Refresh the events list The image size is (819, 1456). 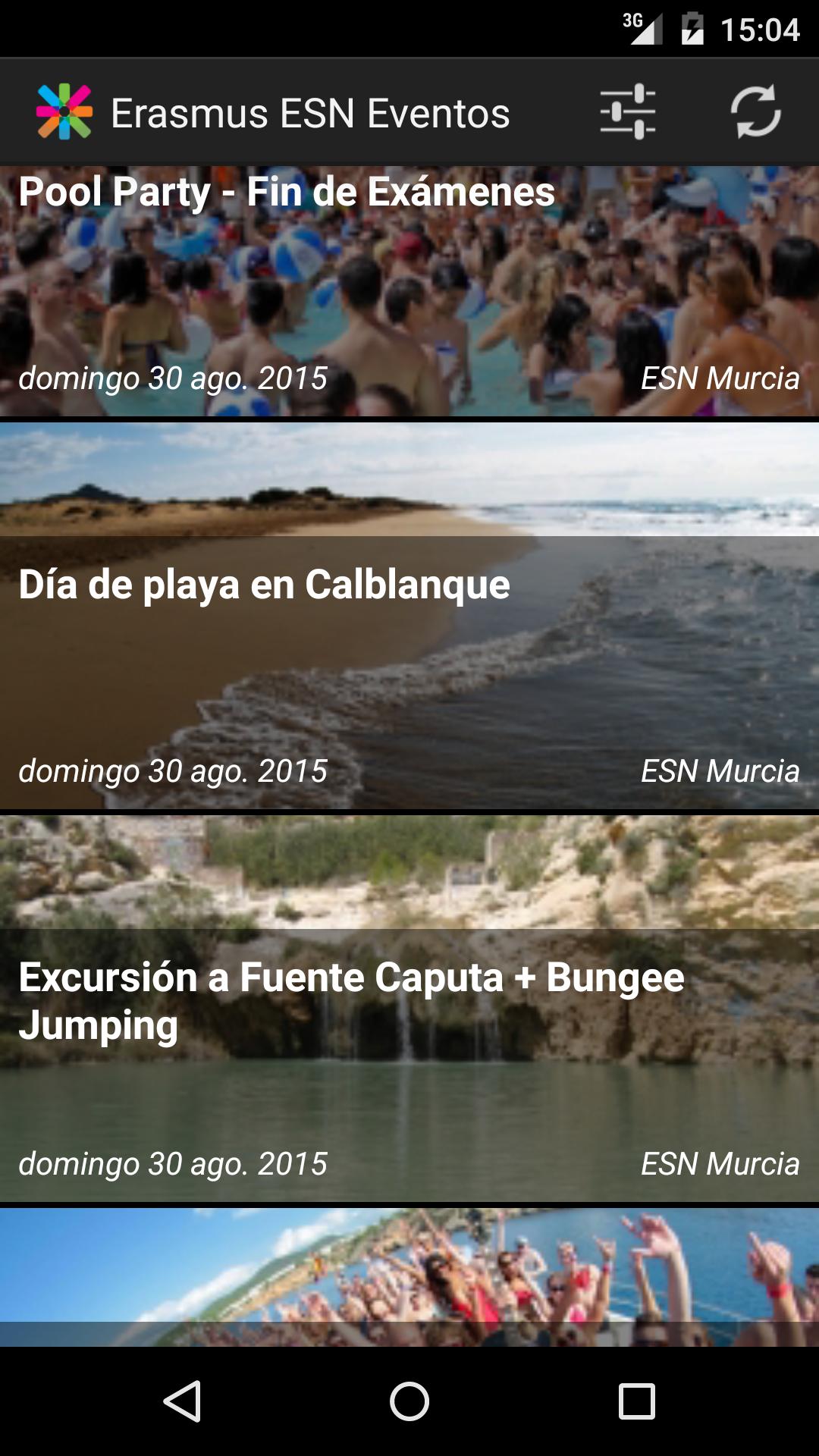click(x=755, y=112)
